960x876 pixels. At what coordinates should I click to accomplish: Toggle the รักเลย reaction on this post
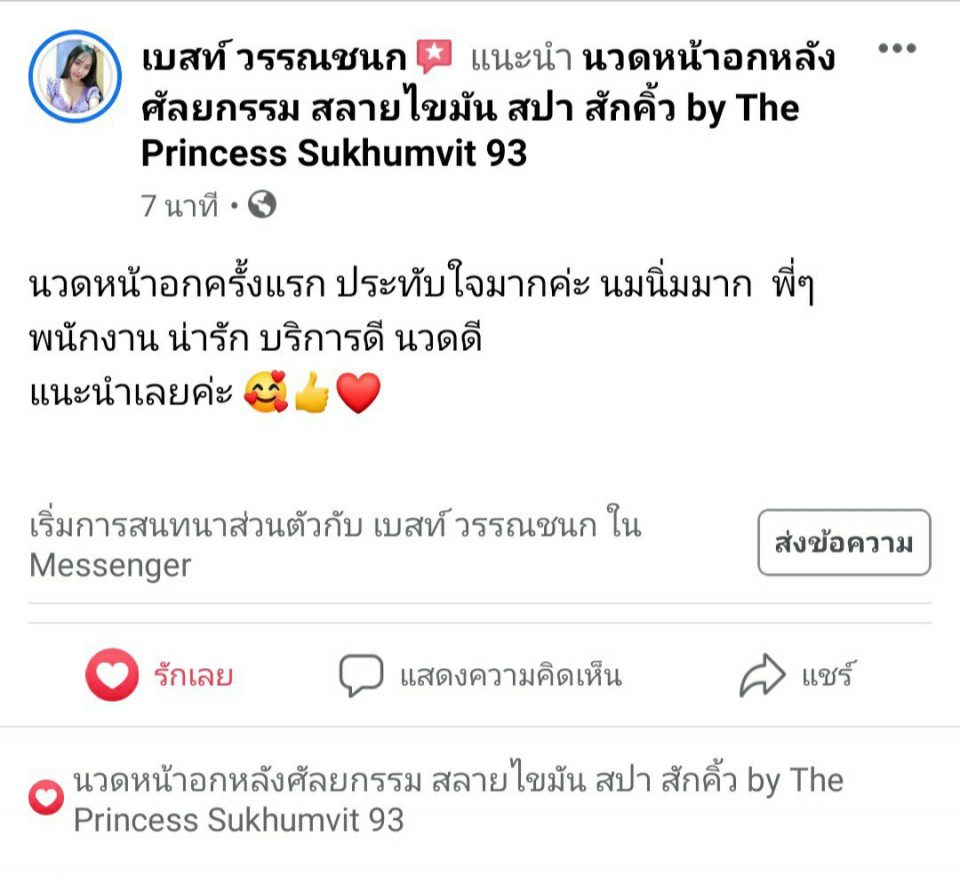coord(160,676)
